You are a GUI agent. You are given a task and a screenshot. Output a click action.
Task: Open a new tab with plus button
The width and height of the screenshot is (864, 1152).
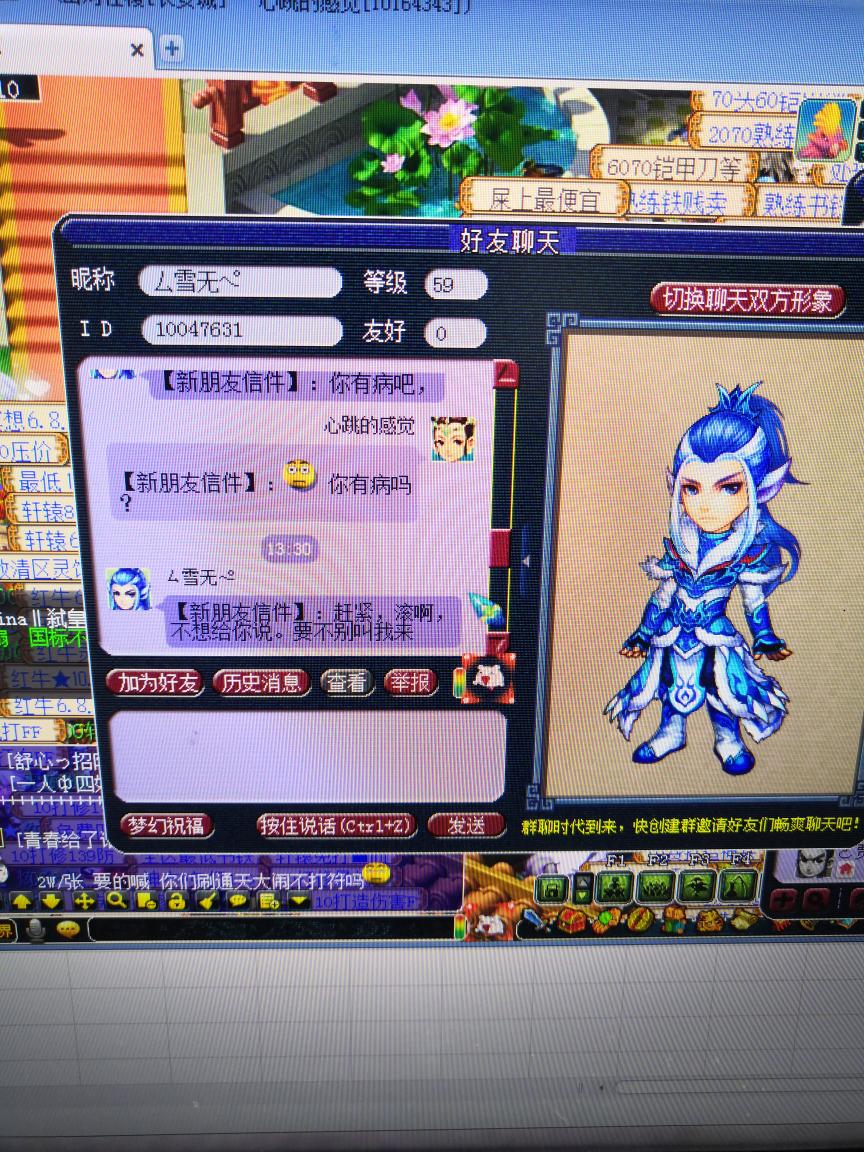pos(172,48)
